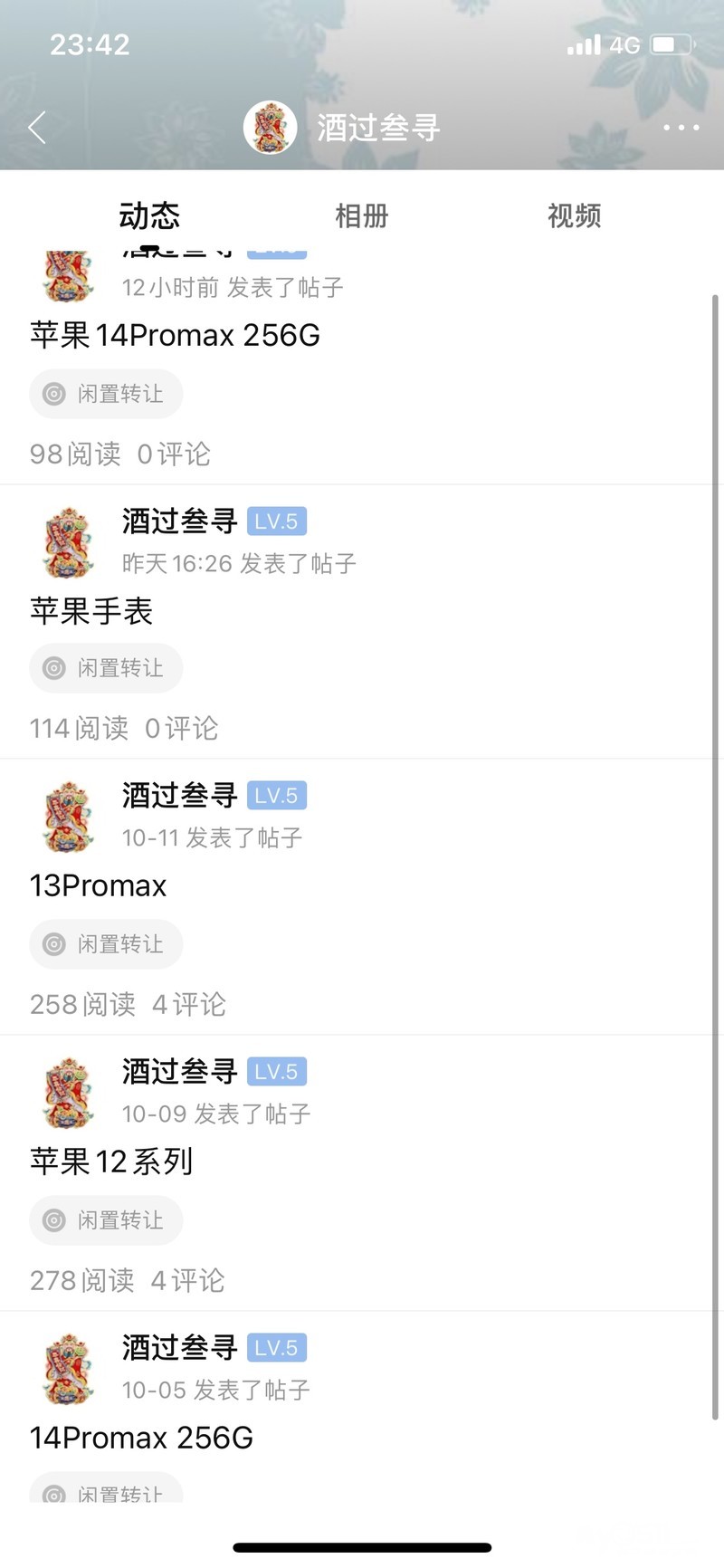The height and width of the screenshot is (1568, 724).
Task: Open the 酒过叁寻 profile avatar in header
Action: [270, 128]
